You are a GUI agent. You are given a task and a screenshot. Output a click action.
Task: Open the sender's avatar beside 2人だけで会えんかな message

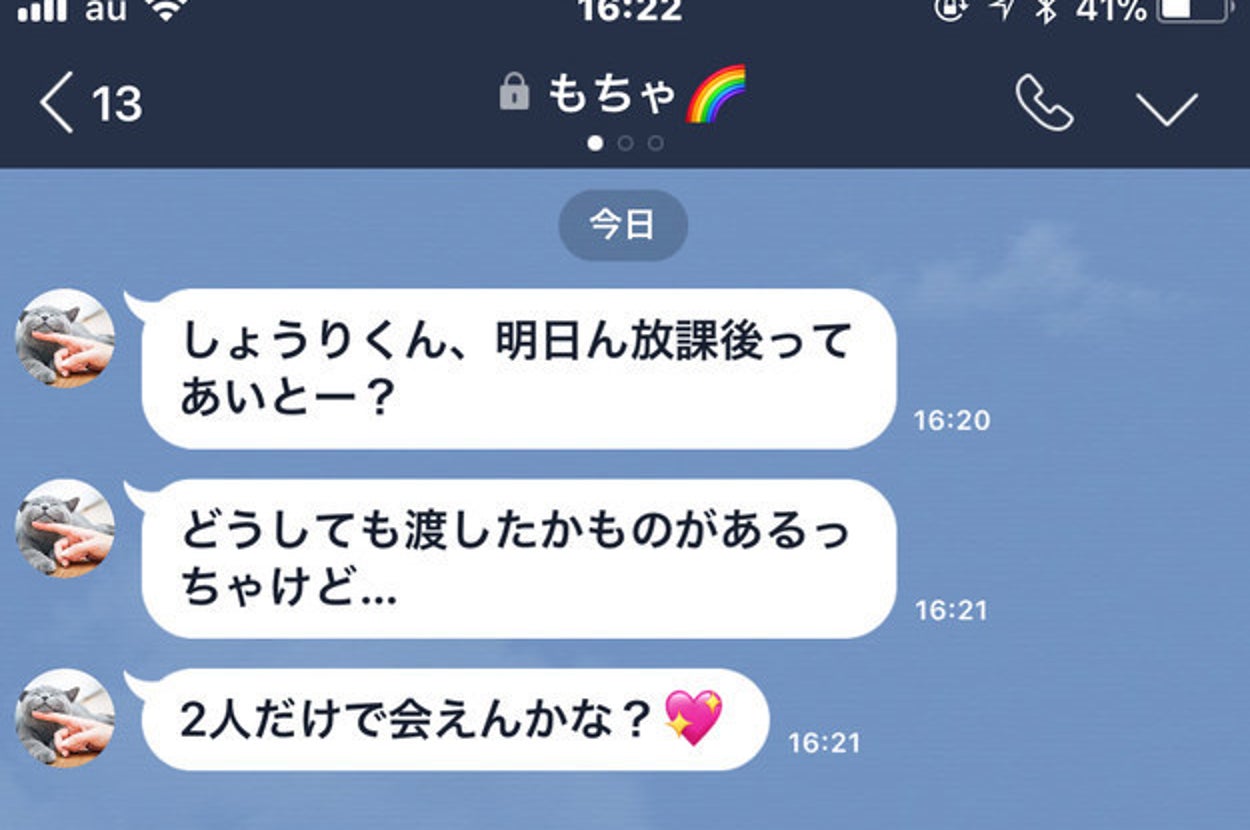click(65, 718)
